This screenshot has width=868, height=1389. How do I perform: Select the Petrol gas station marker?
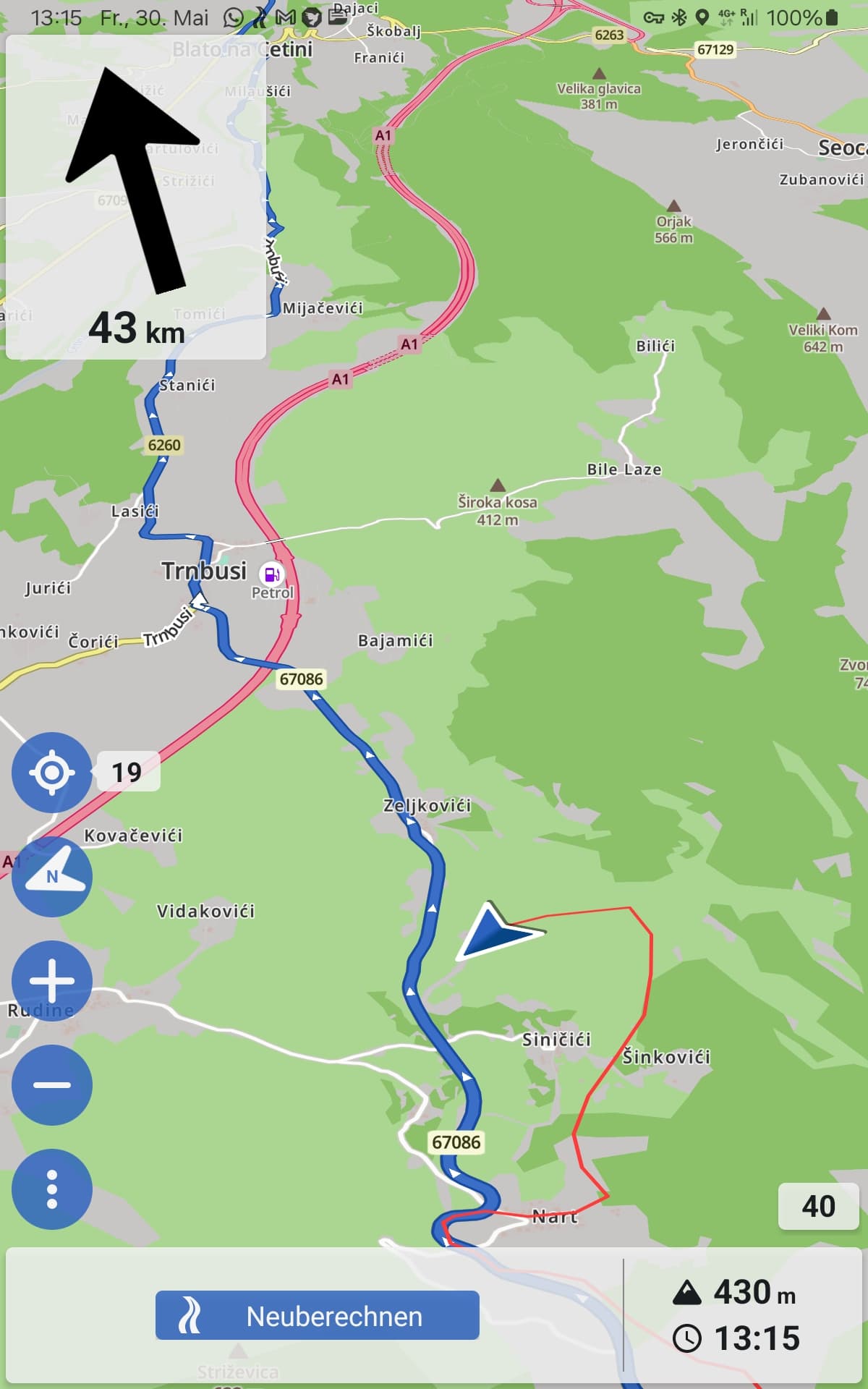[x=272, y=575]
